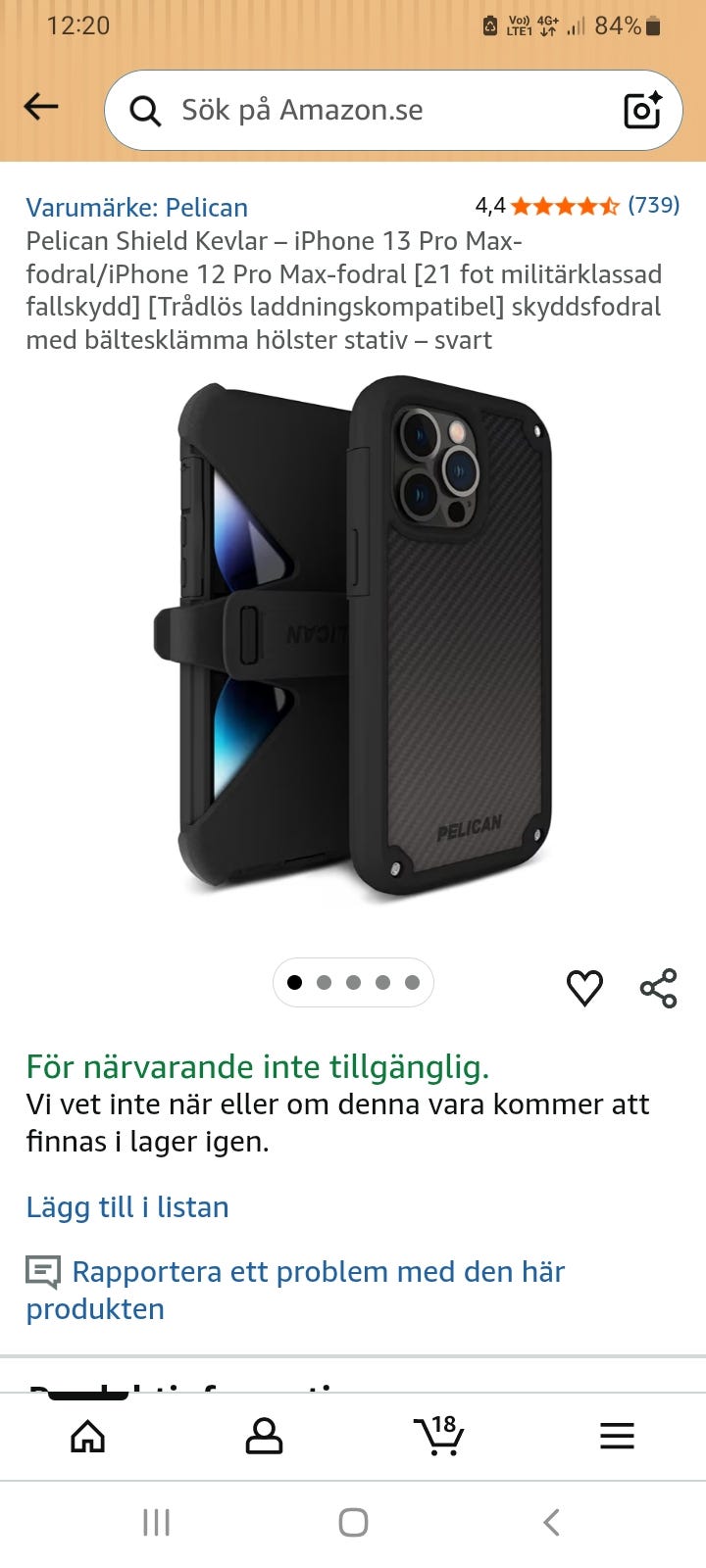Open the shopping cart with 18 items

tap(438, 1436)
